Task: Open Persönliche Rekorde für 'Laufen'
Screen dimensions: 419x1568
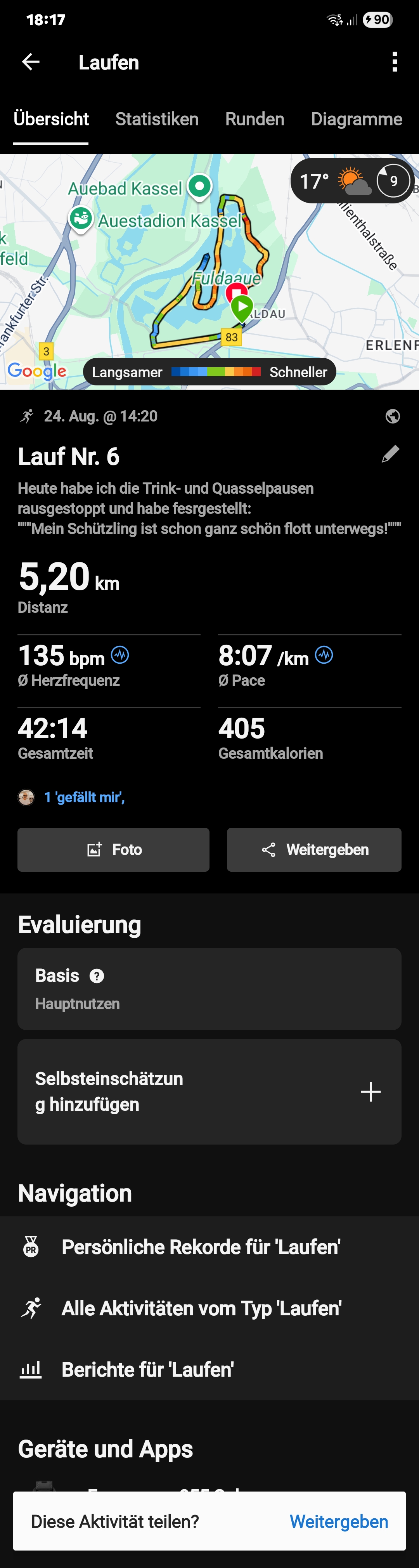Action: coord(201,1247)
